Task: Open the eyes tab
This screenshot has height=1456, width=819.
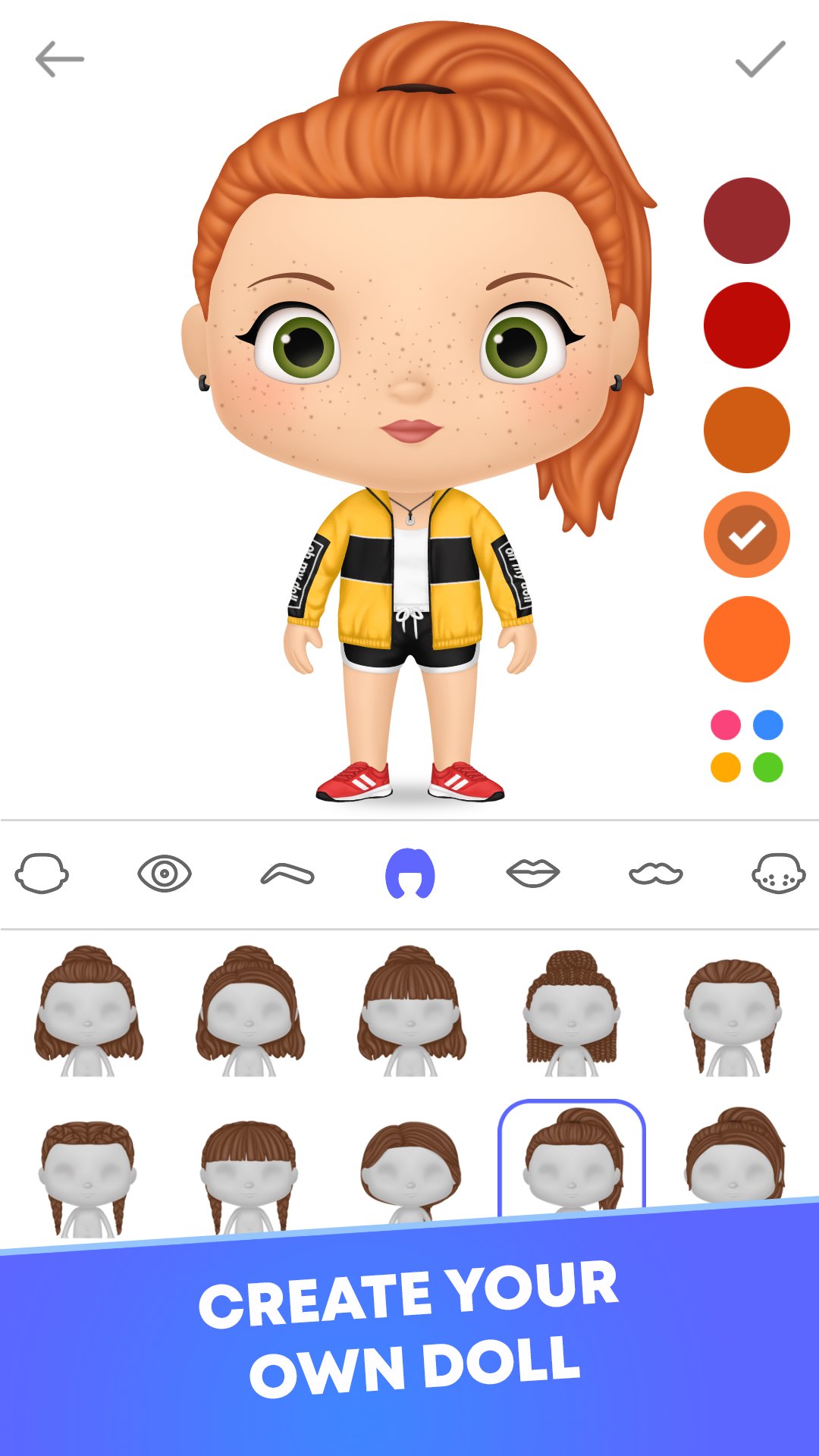Action: (x=165, y=874)
